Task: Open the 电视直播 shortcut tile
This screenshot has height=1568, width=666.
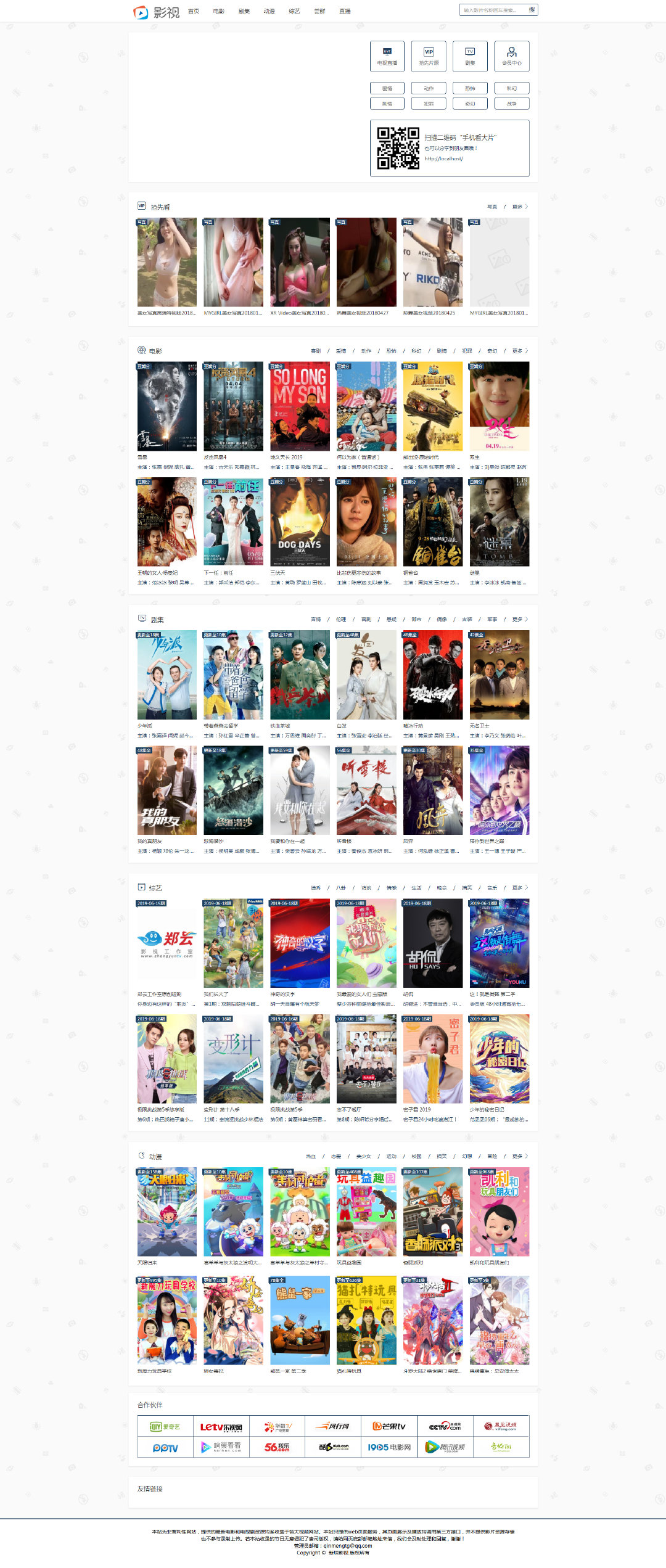Action: (x=387, y=56)
